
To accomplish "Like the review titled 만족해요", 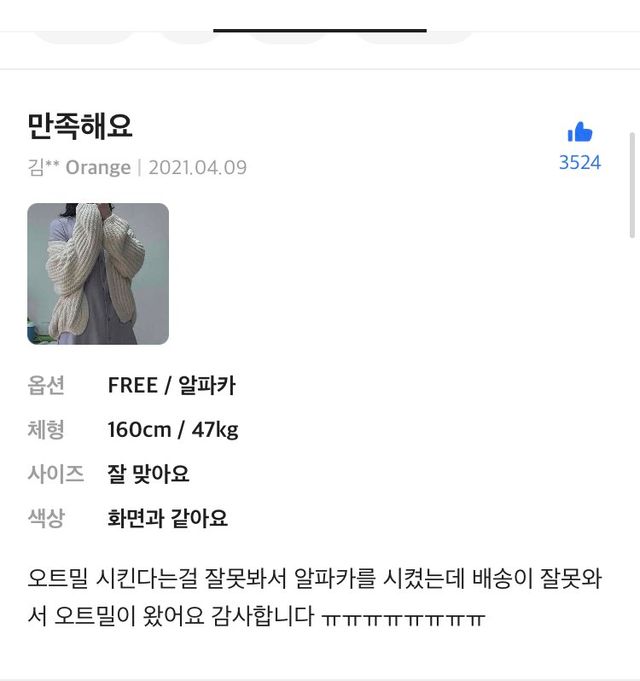I will tap(580, 132).
